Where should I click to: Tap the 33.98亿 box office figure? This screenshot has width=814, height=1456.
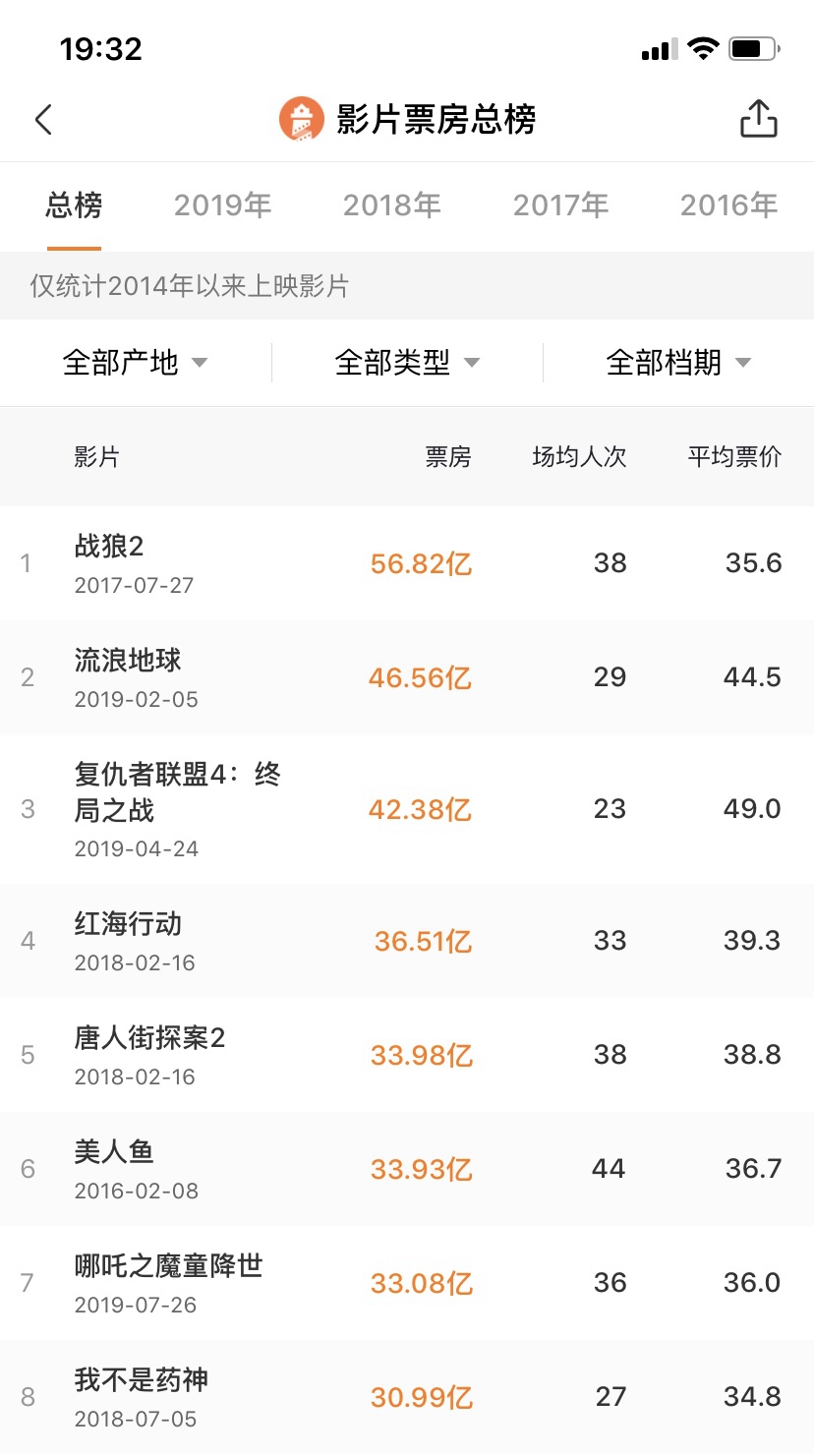(x=420, y=1054)
